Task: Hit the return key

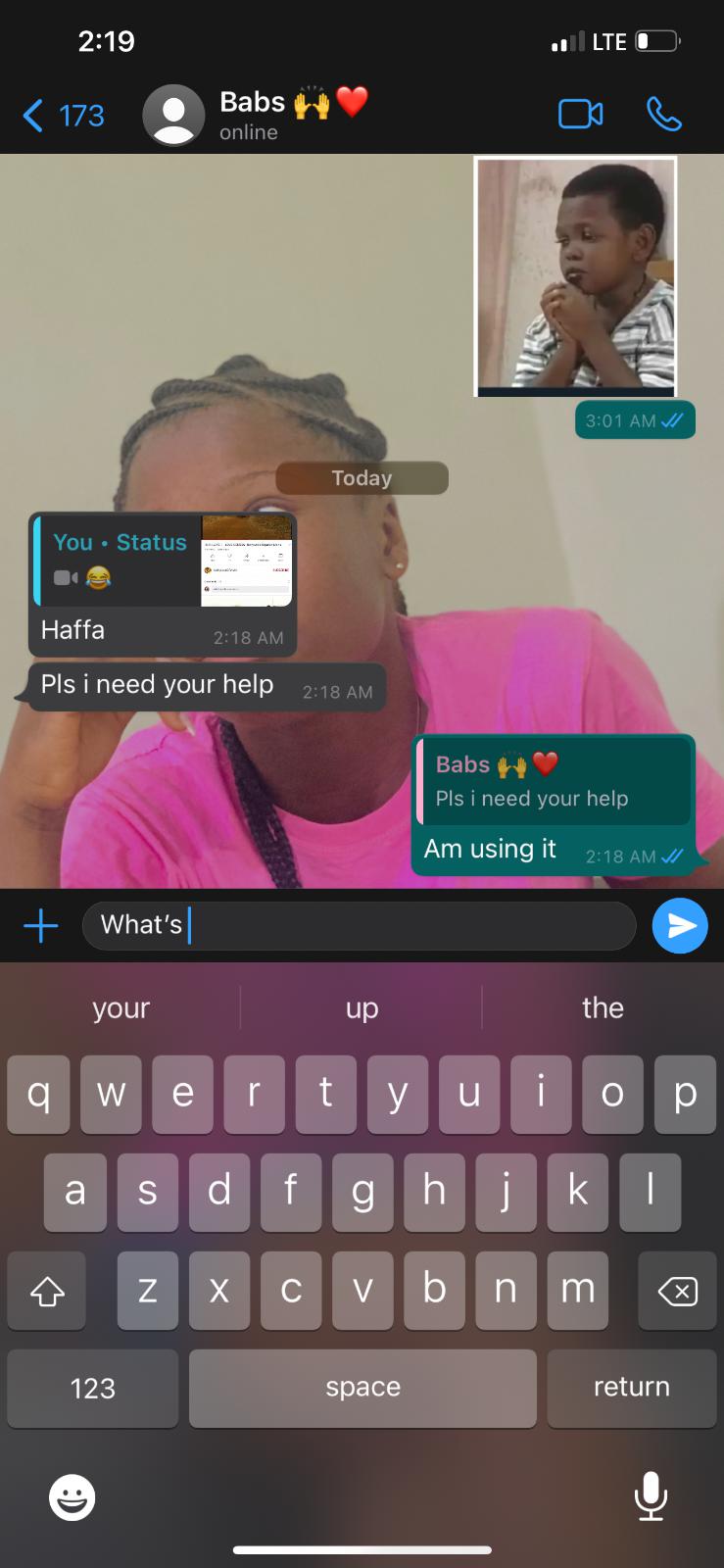Action: pos(631,1388)
